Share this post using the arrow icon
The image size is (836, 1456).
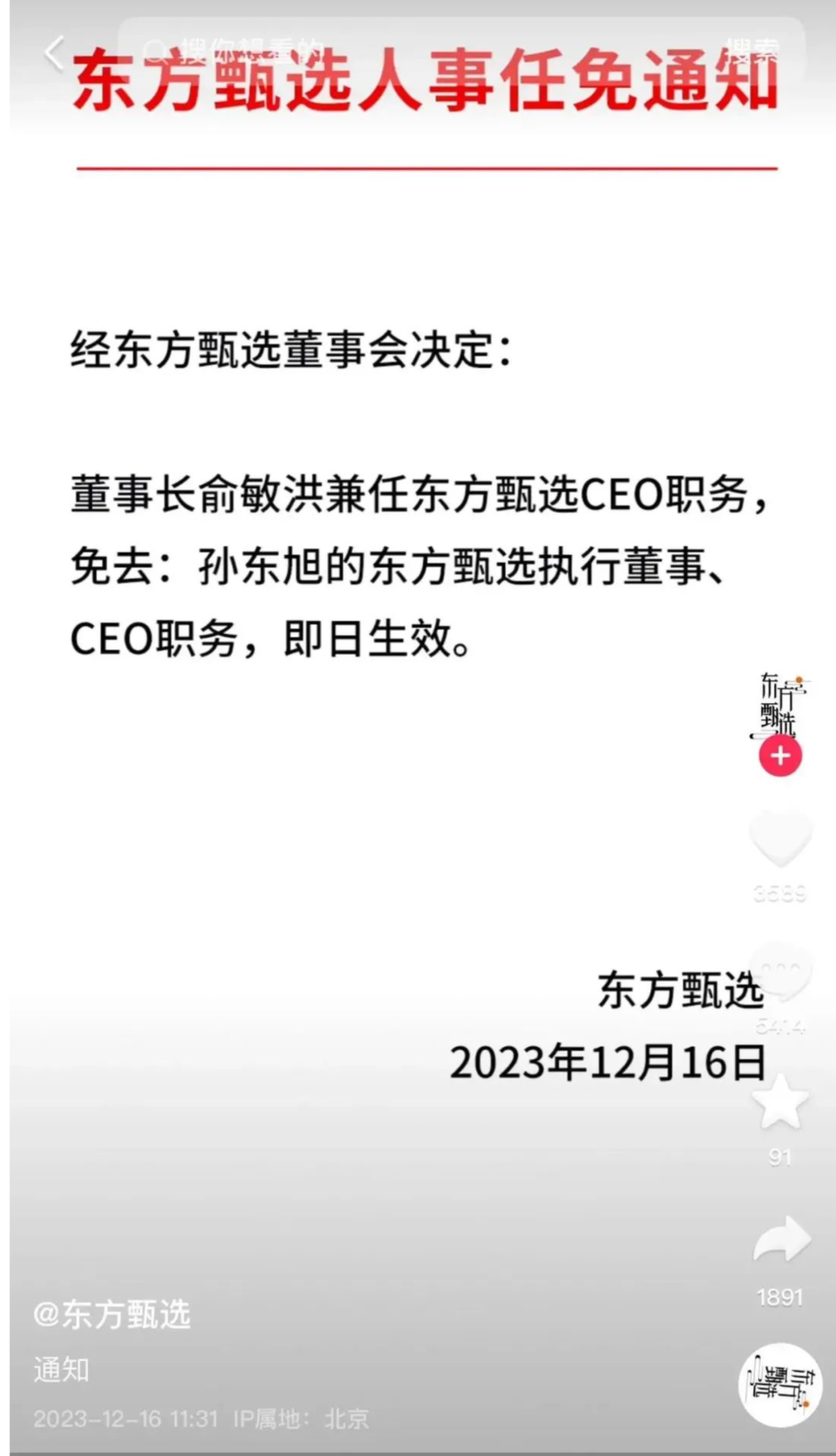pos(780,1241)
